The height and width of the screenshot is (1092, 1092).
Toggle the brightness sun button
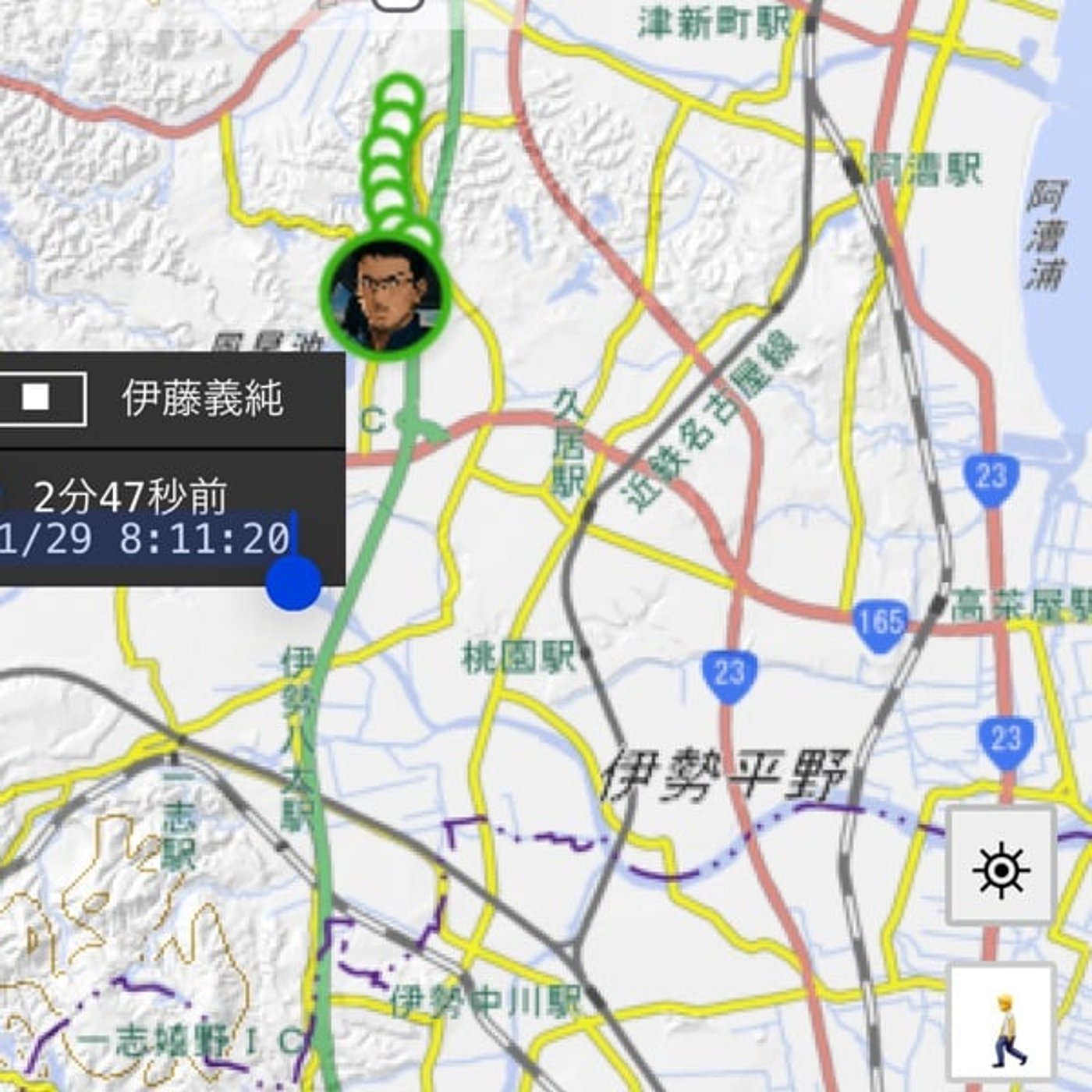(1001, 867)
